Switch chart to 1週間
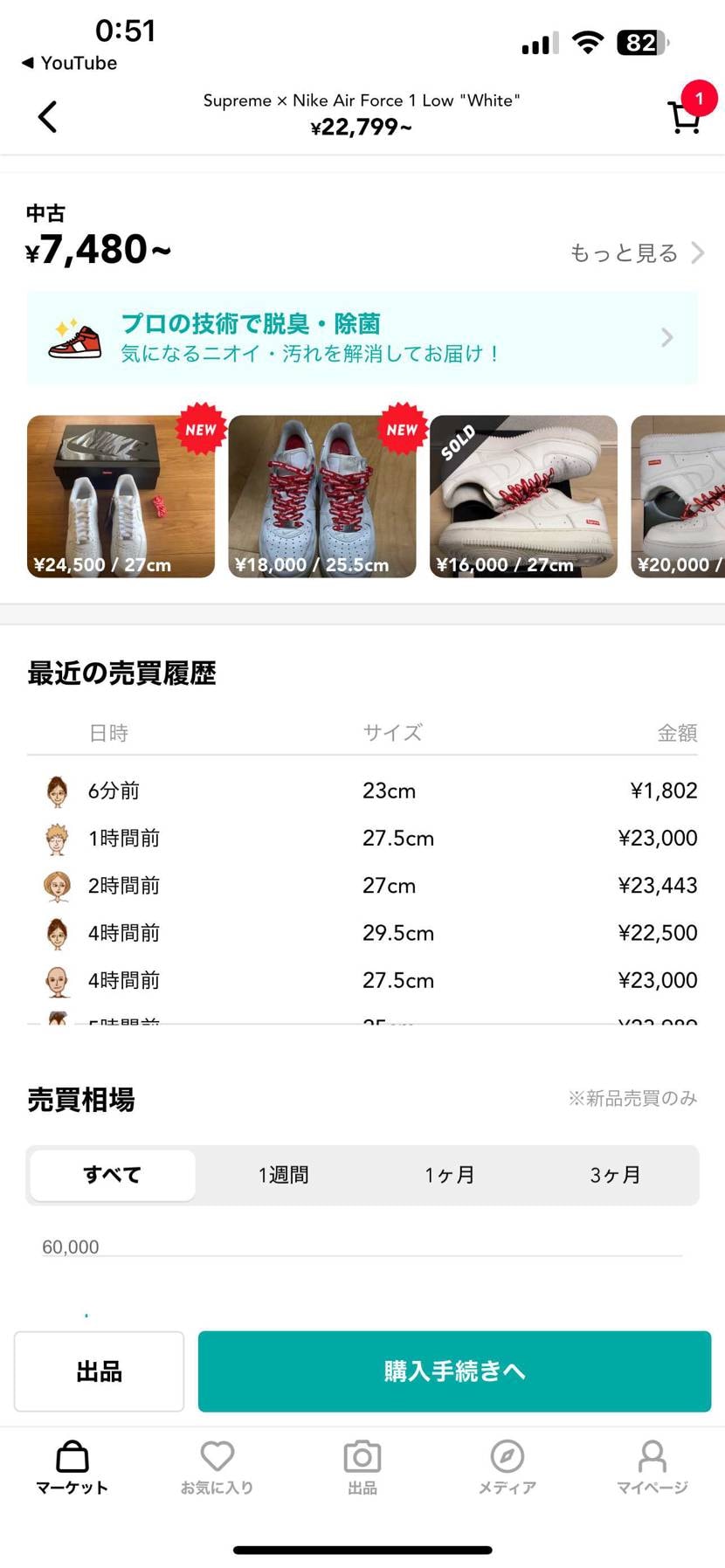Image resolution: width=725 pixels, height=1568 pixels. tap(283, 1175)
